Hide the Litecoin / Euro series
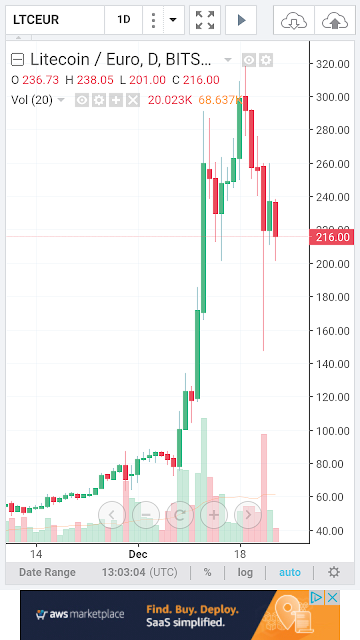 [x=249, y=60]
